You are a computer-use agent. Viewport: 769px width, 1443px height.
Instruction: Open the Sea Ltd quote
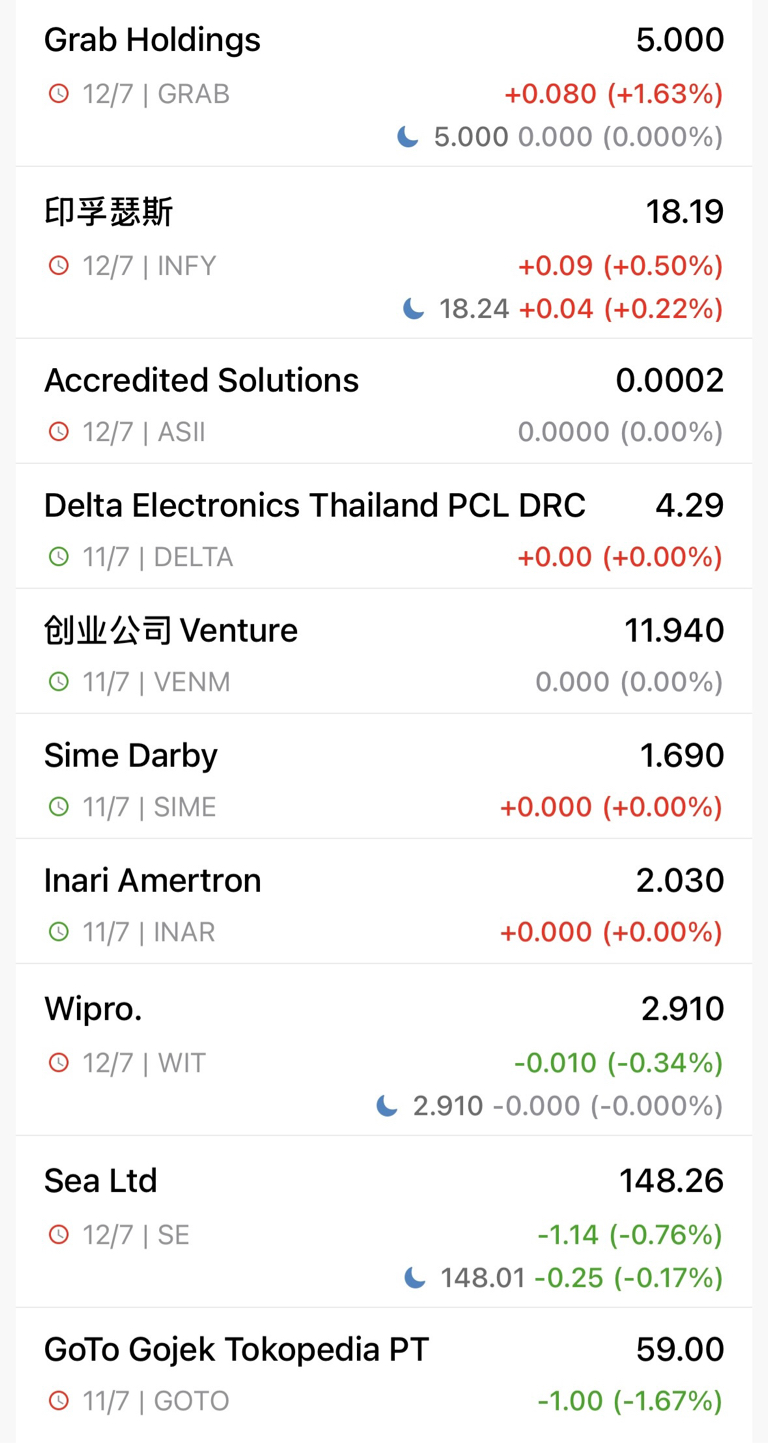coord(384,1222)
